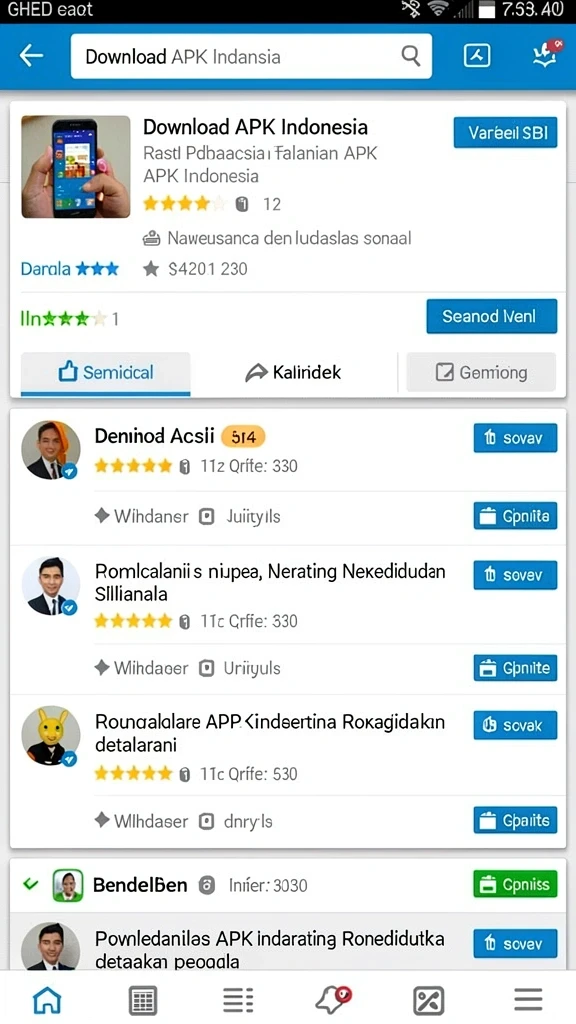
Task: Open the hamburger menu in bottom bar
Action: 528,1000
